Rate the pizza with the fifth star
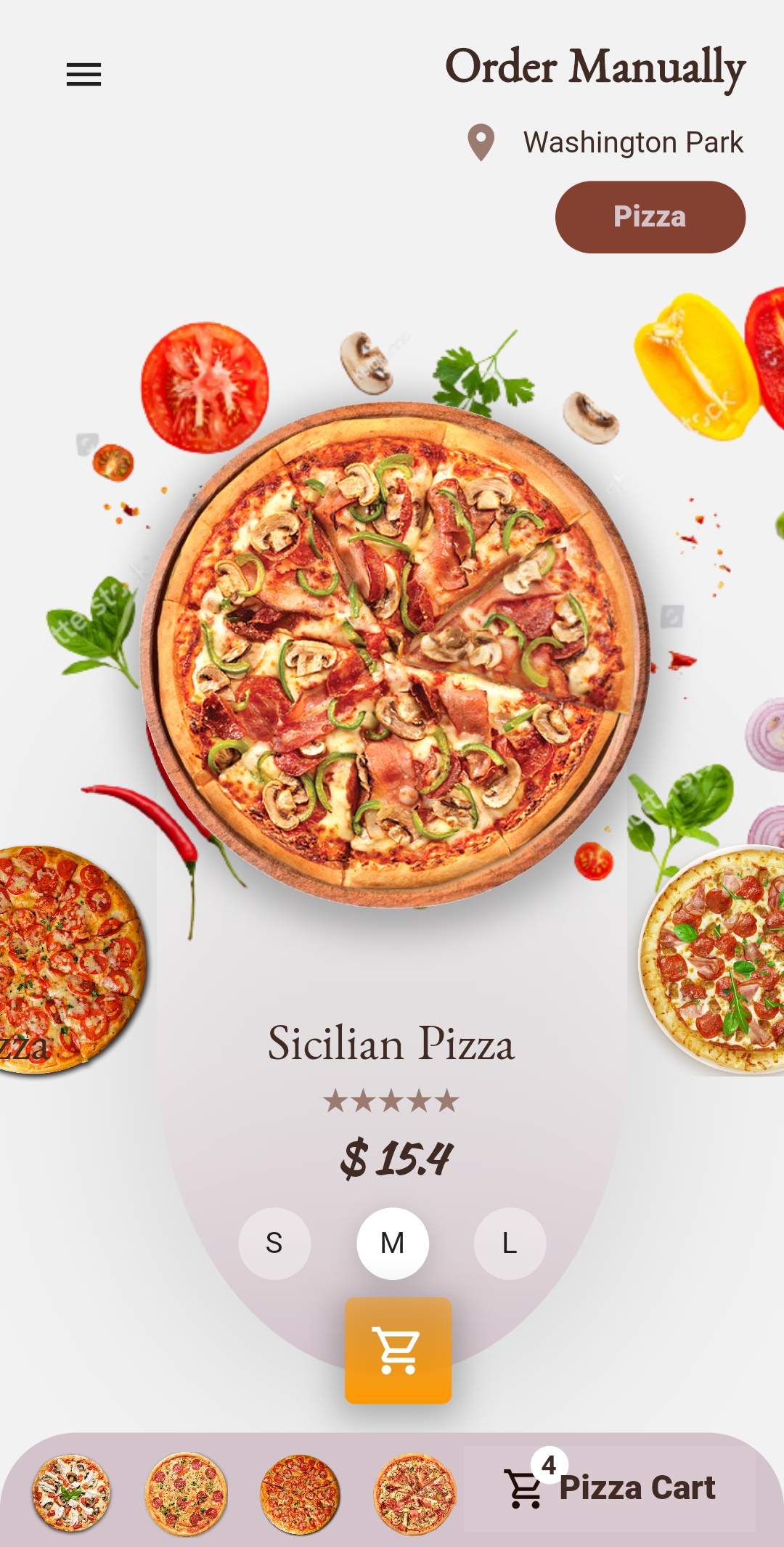 (445, 1101)
